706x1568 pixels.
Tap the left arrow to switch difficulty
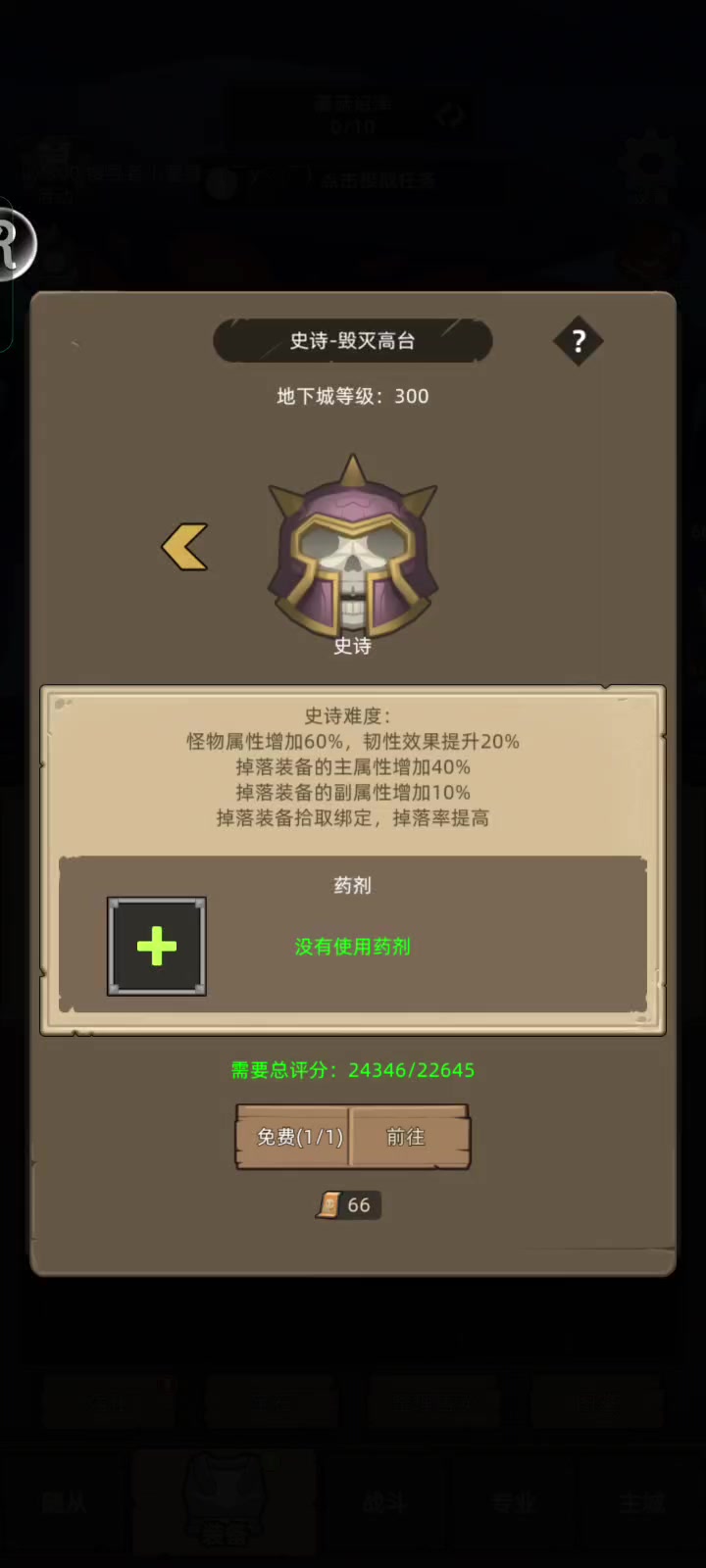point(184,547)
